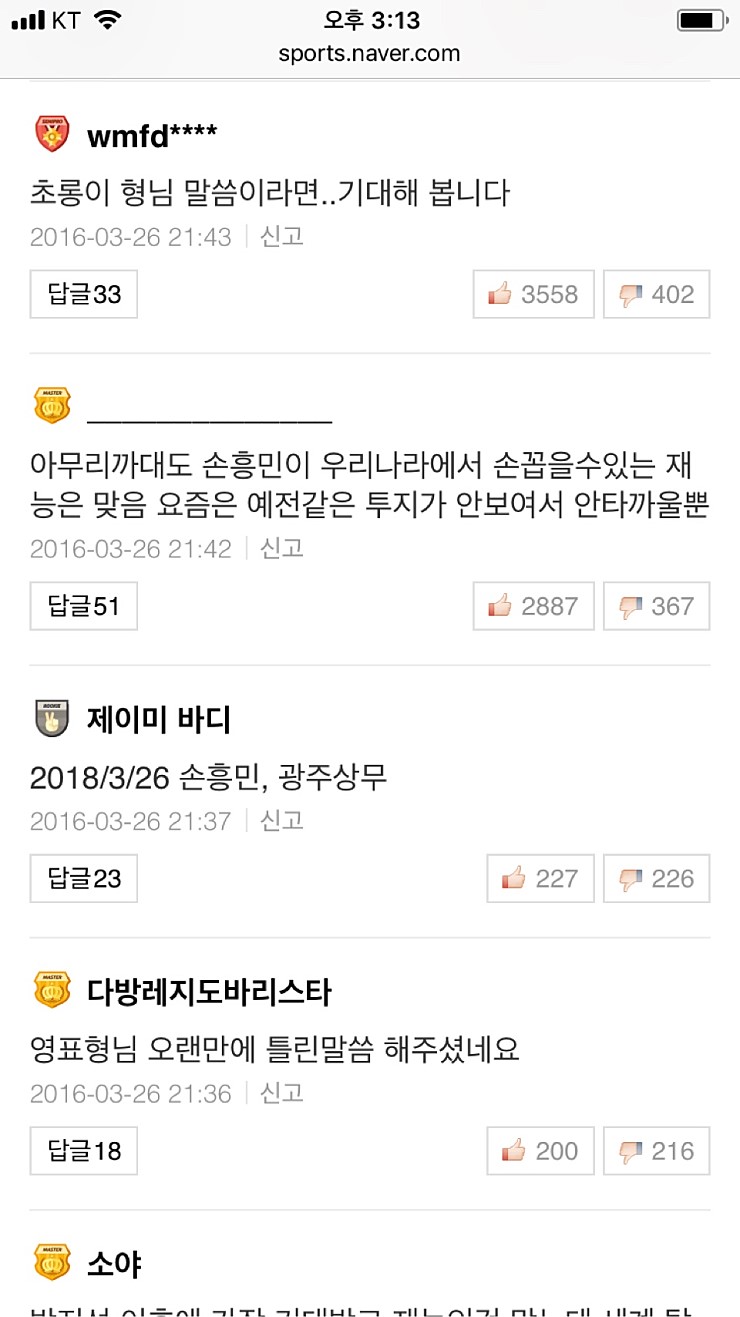
Task: Report the comment posted at 21:42
Action: click(x=282, y=549)
